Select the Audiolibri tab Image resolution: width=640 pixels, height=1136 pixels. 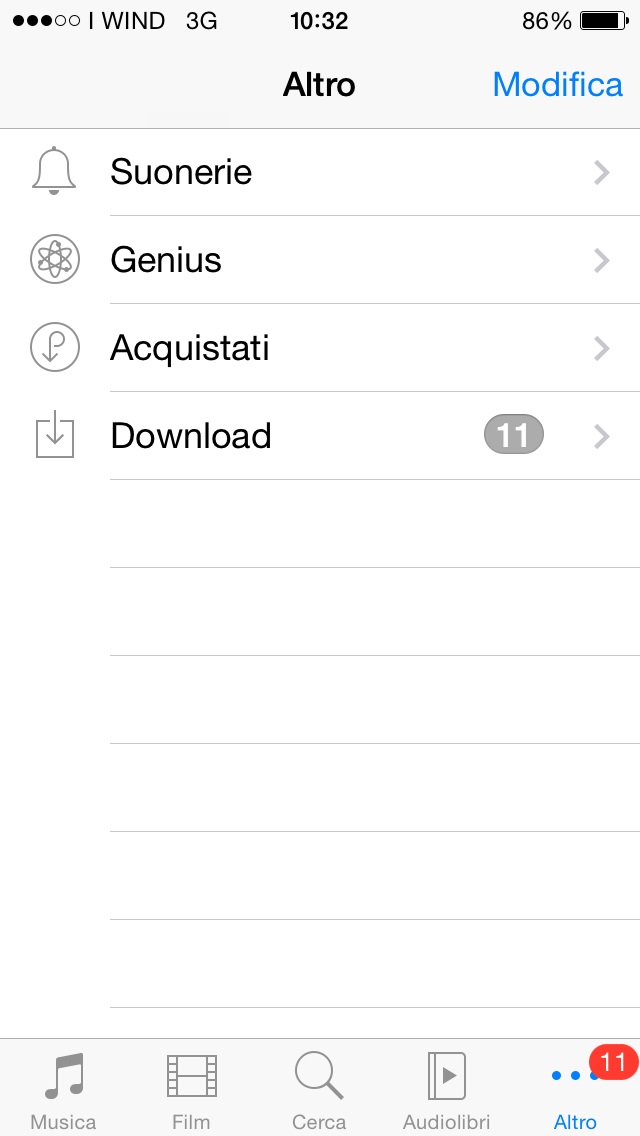click(x=446, y=1090)
